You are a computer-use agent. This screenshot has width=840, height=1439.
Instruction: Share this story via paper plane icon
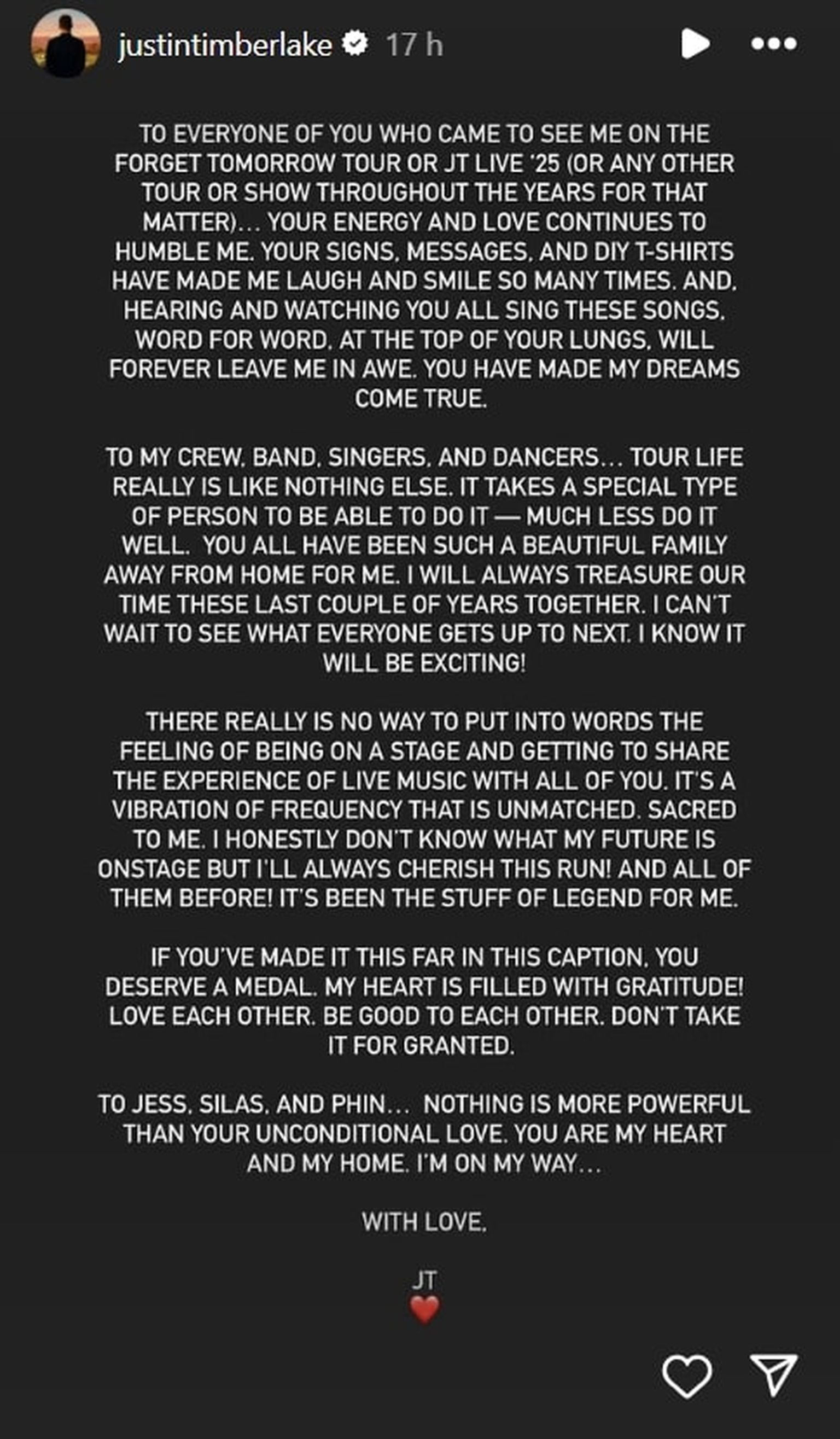click(x=773, y=1374)
